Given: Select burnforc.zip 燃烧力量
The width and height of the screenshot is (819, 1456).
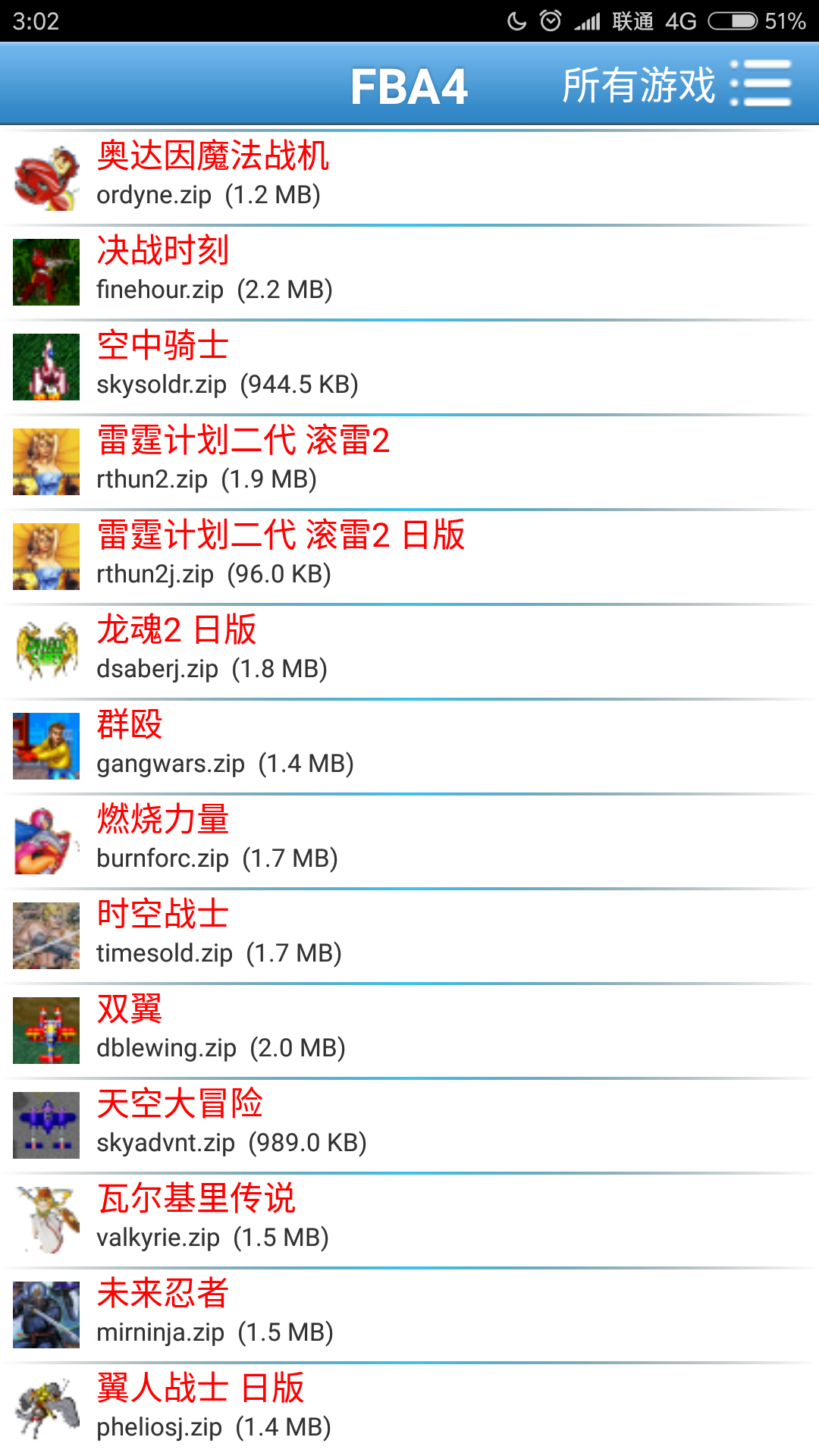Looking at the screenshot, I should point(409,840).
